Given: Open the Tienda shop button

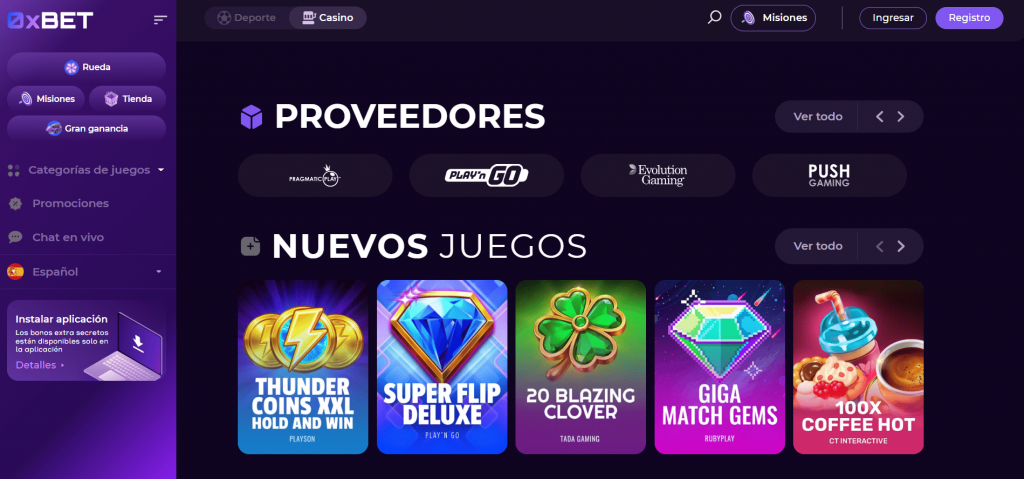Looking at the screenshot, I should click(x=127, y=98).
